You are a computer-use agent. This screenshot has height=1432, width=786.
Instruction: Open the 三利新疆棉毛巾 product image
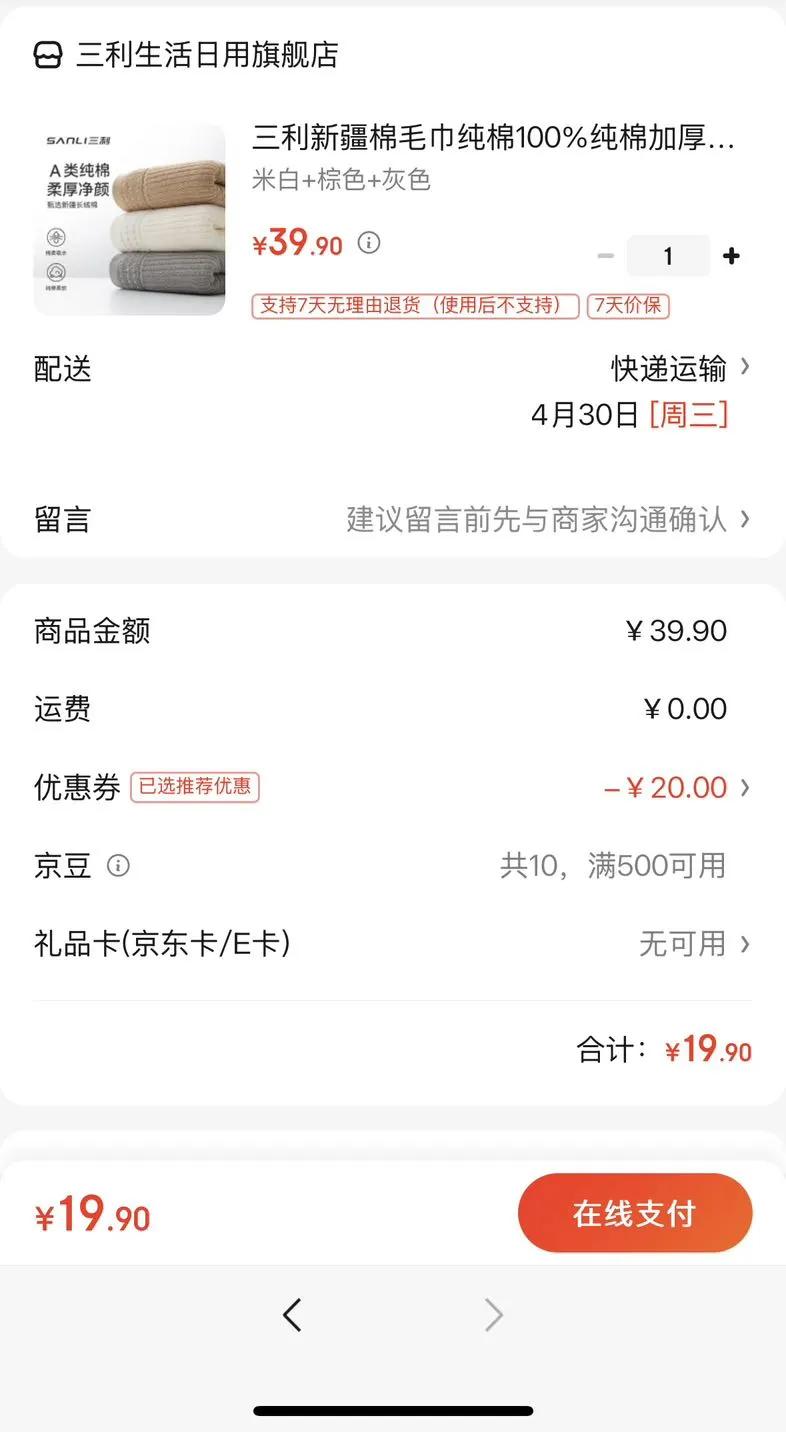point(130,219)
